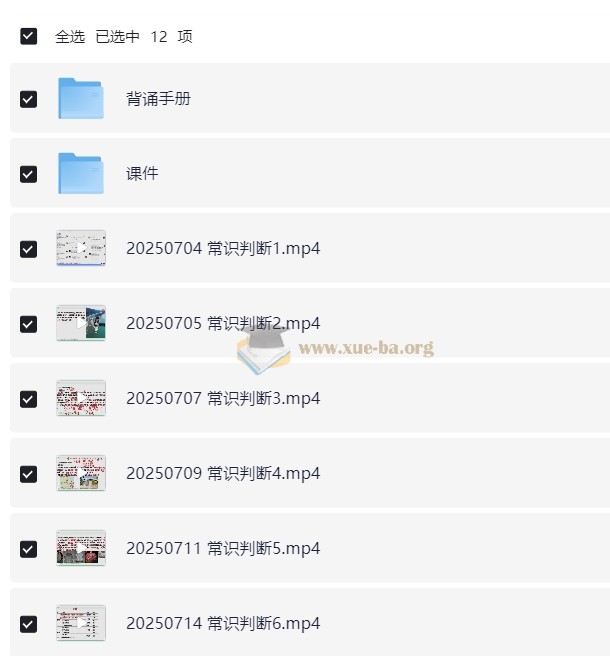Uncheck the 常识判断6.mp4 checkbox
The height and width of the screenshot is (656, 610).
pos(29,624)
